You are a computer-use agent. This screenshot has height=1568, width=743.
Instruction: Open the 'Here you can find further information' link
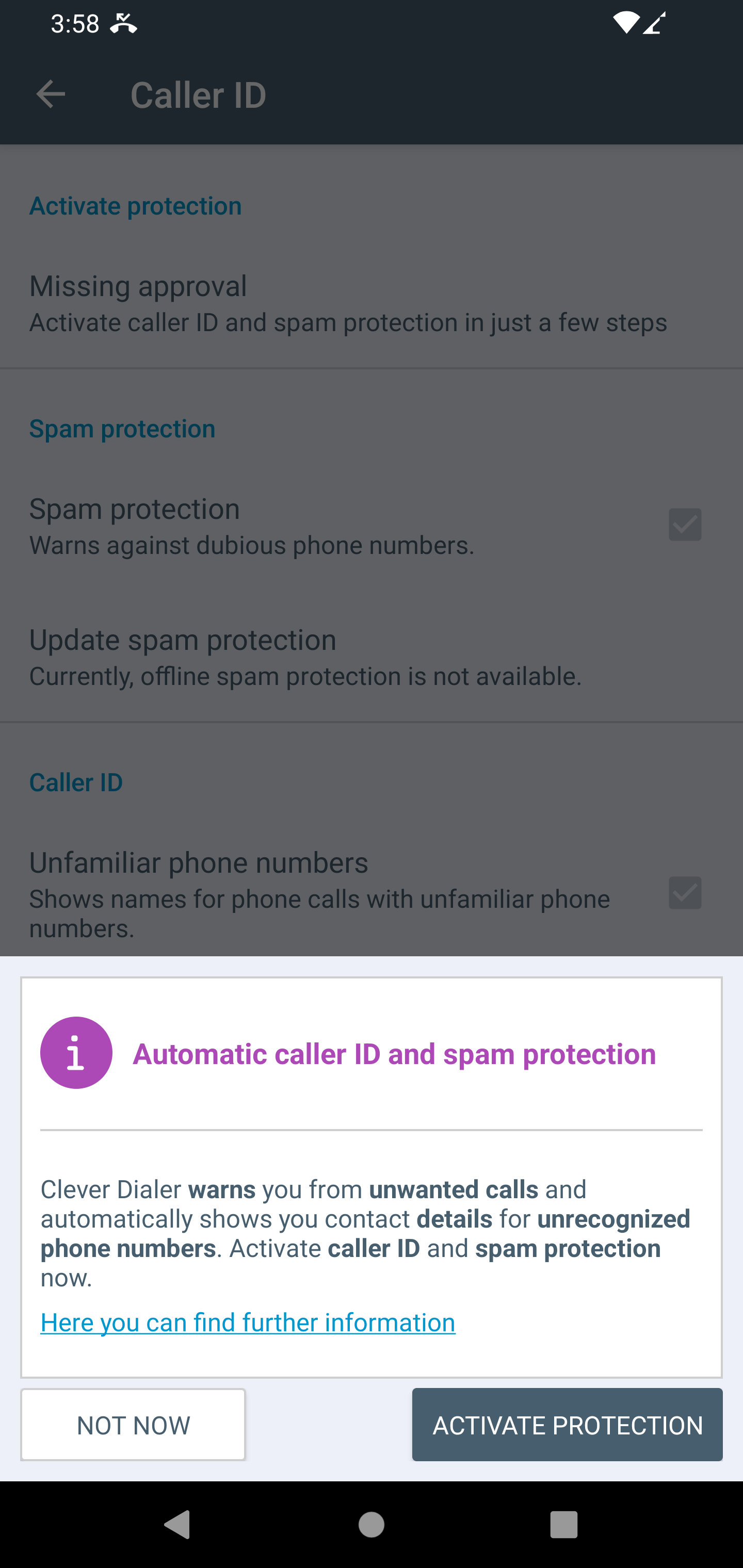(x=248, y=1322)
